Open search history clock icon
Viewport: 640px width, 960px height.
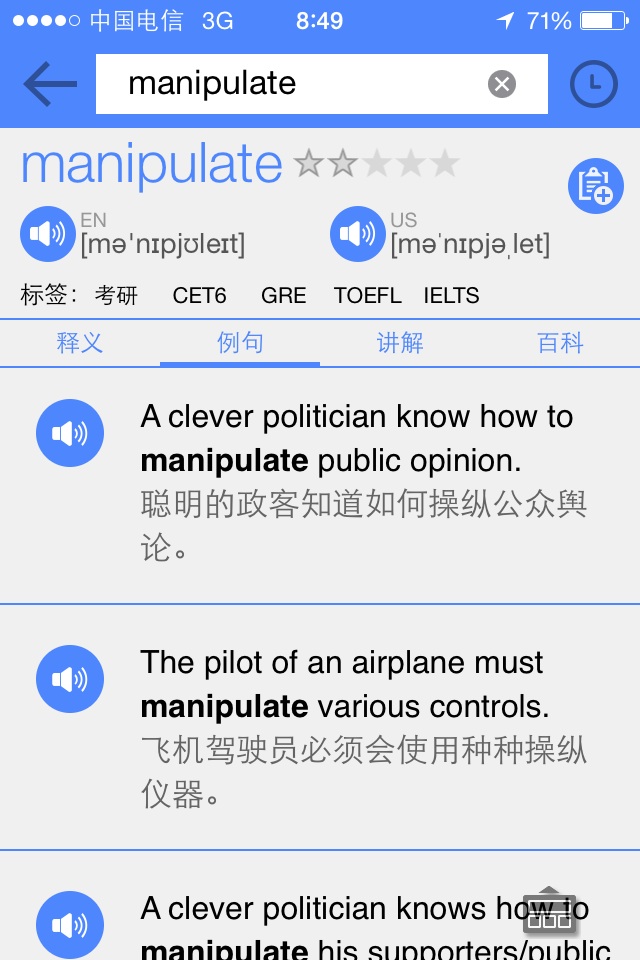[593, 84]
